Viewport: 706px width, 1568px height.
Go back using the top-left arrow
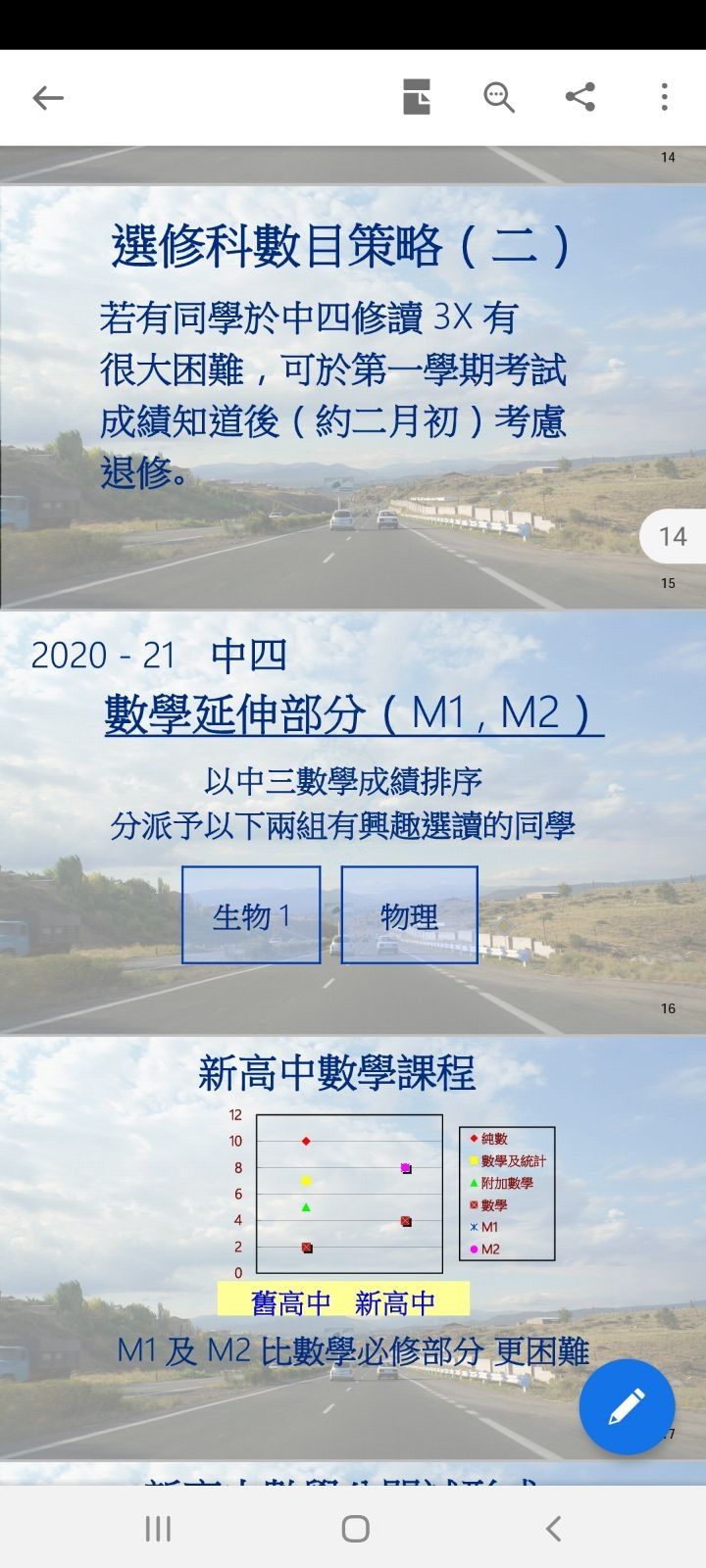(48, 97)
